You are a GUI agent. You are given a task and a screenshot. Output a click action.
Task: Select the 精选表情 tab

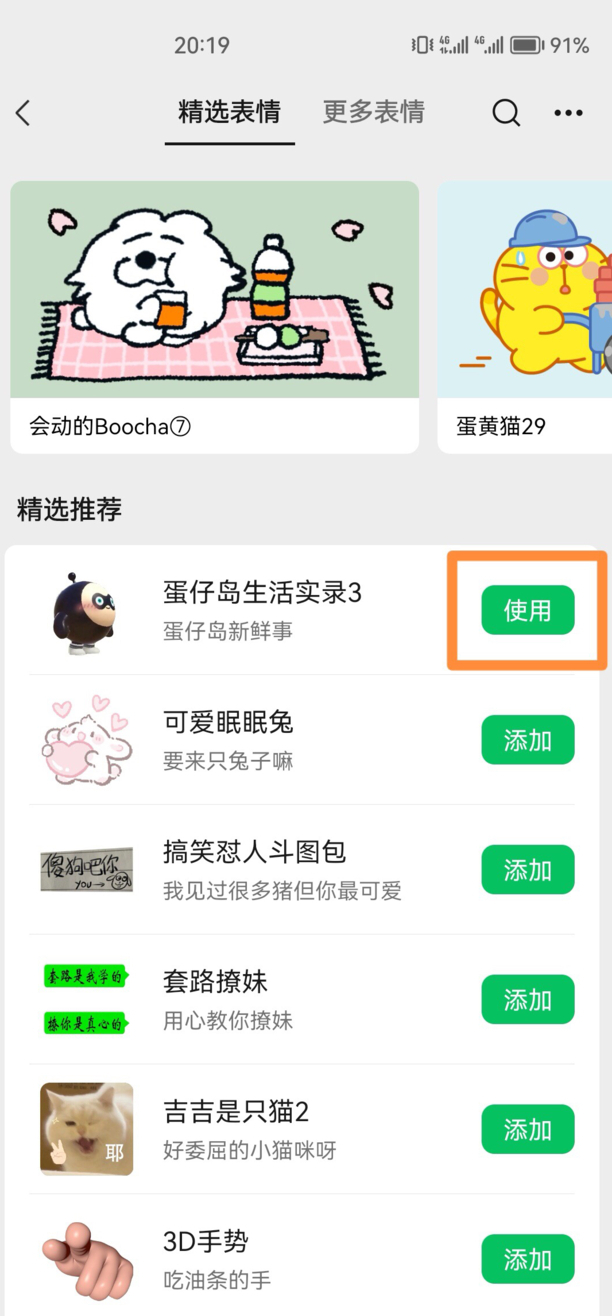[229, 112]
